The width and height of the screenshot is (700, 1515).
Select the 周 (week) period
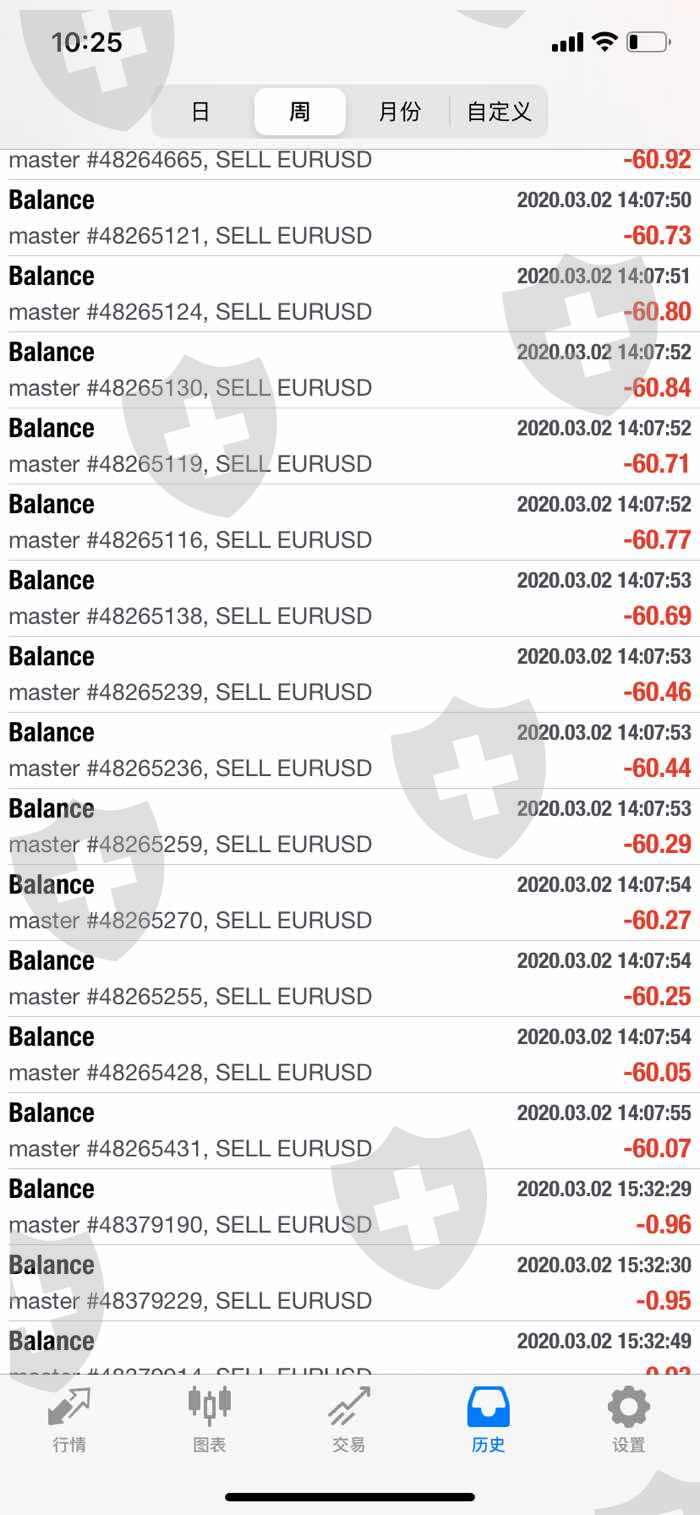tap(300, 112)
